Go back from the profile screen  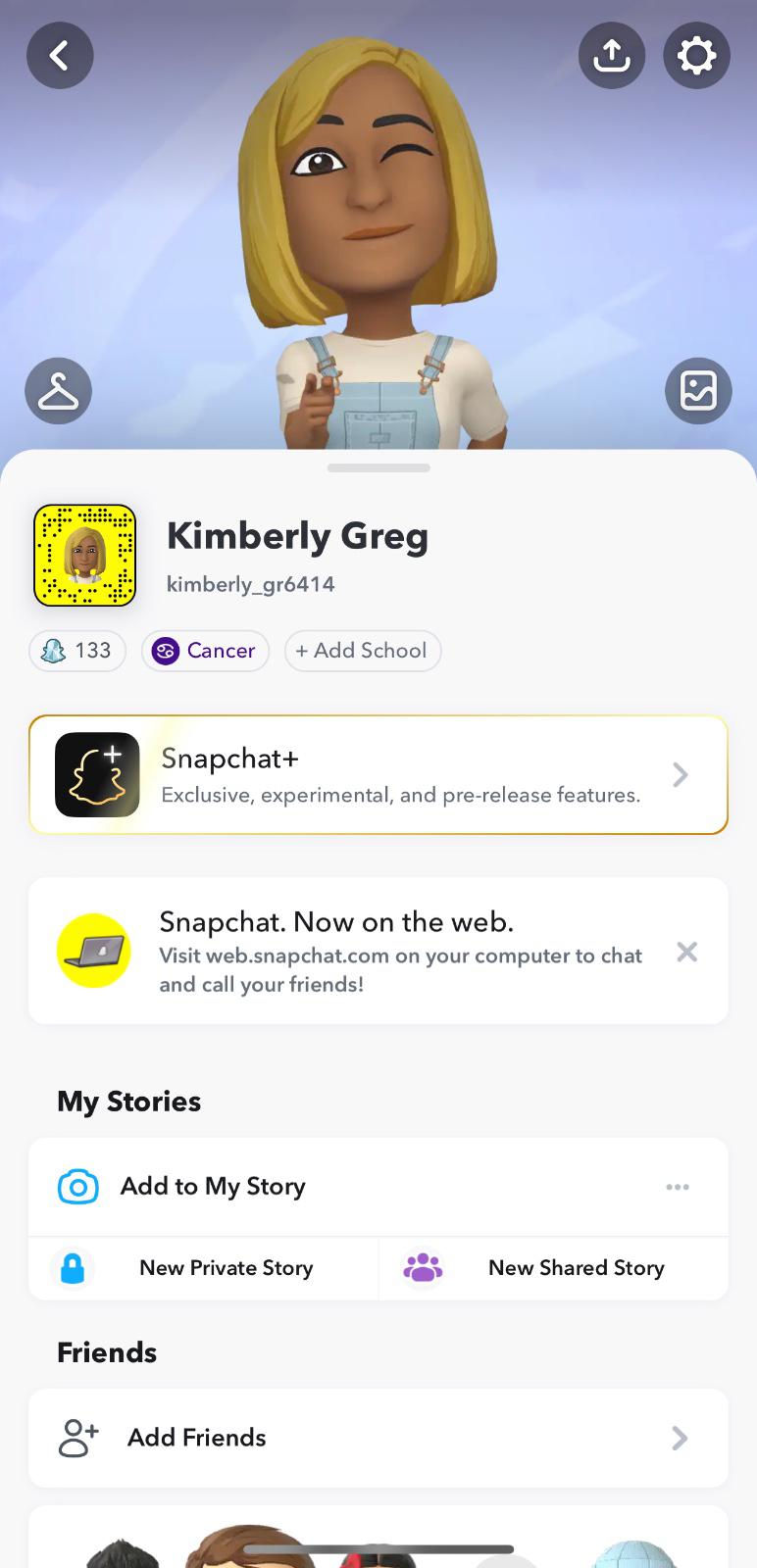click(60, 56)
